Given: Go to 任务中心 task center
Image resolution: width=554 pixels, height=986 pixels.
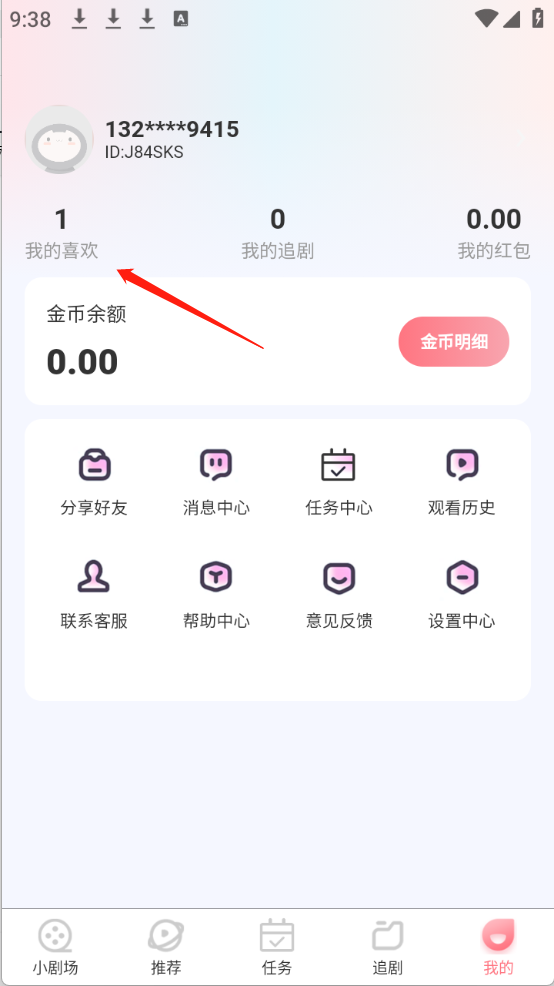Looking at the screenshot, I should pyautogui.click(x=339, y=482).
